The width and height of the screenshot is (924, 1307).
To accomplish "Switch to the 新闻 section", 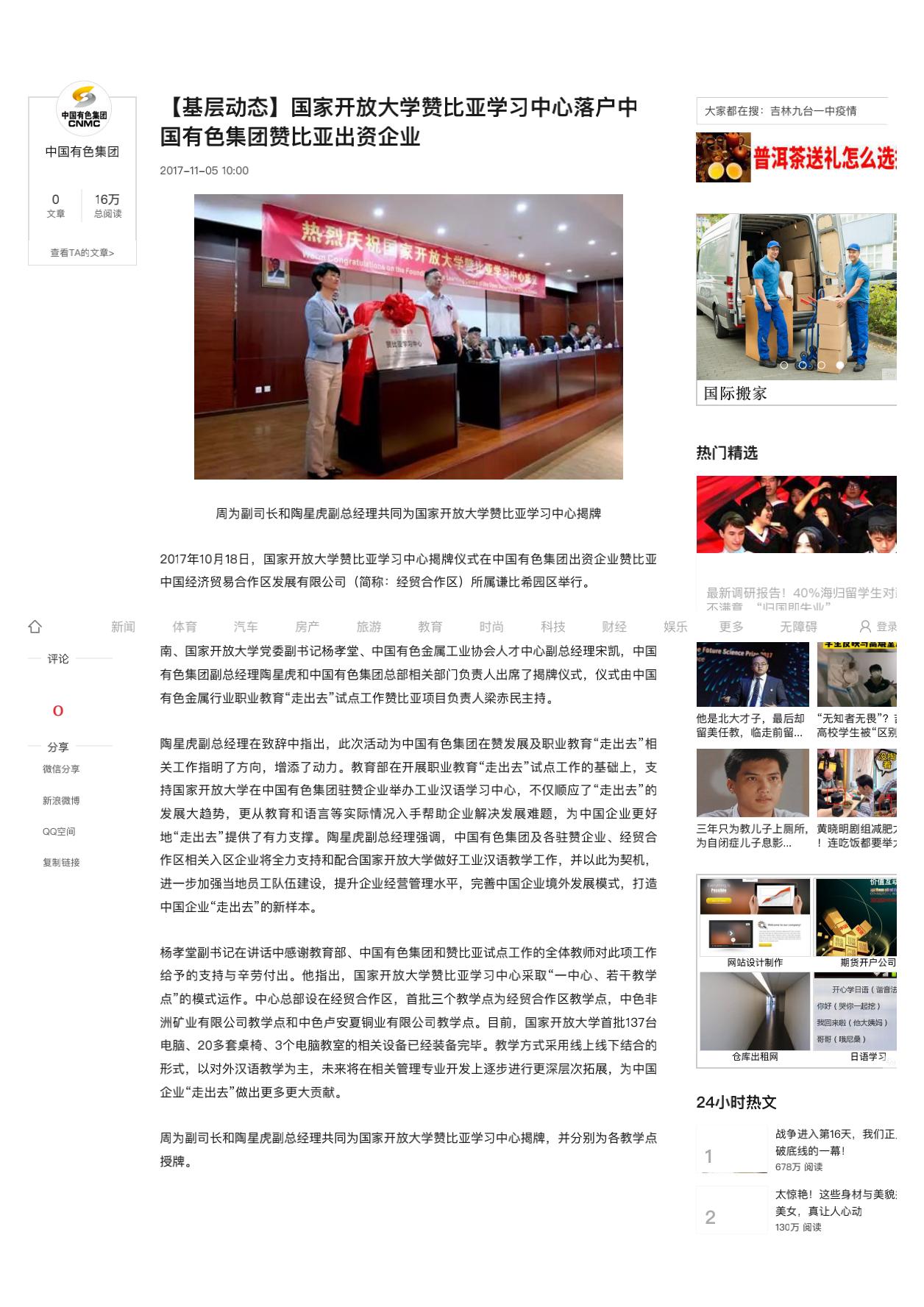I will point(123,627).
